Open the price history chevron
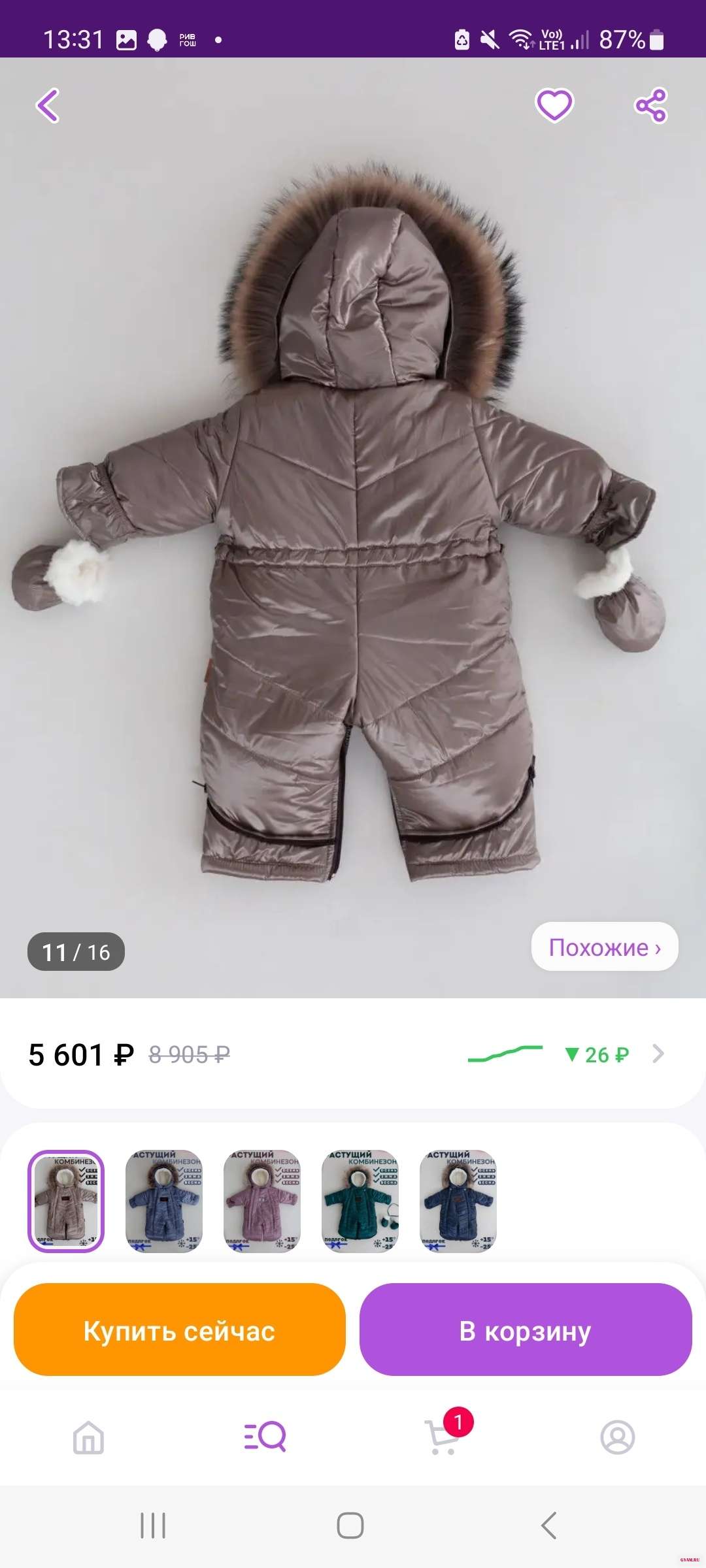Screen dimensions: 706x1568 pyautogui.click(x=658, y=1054)
